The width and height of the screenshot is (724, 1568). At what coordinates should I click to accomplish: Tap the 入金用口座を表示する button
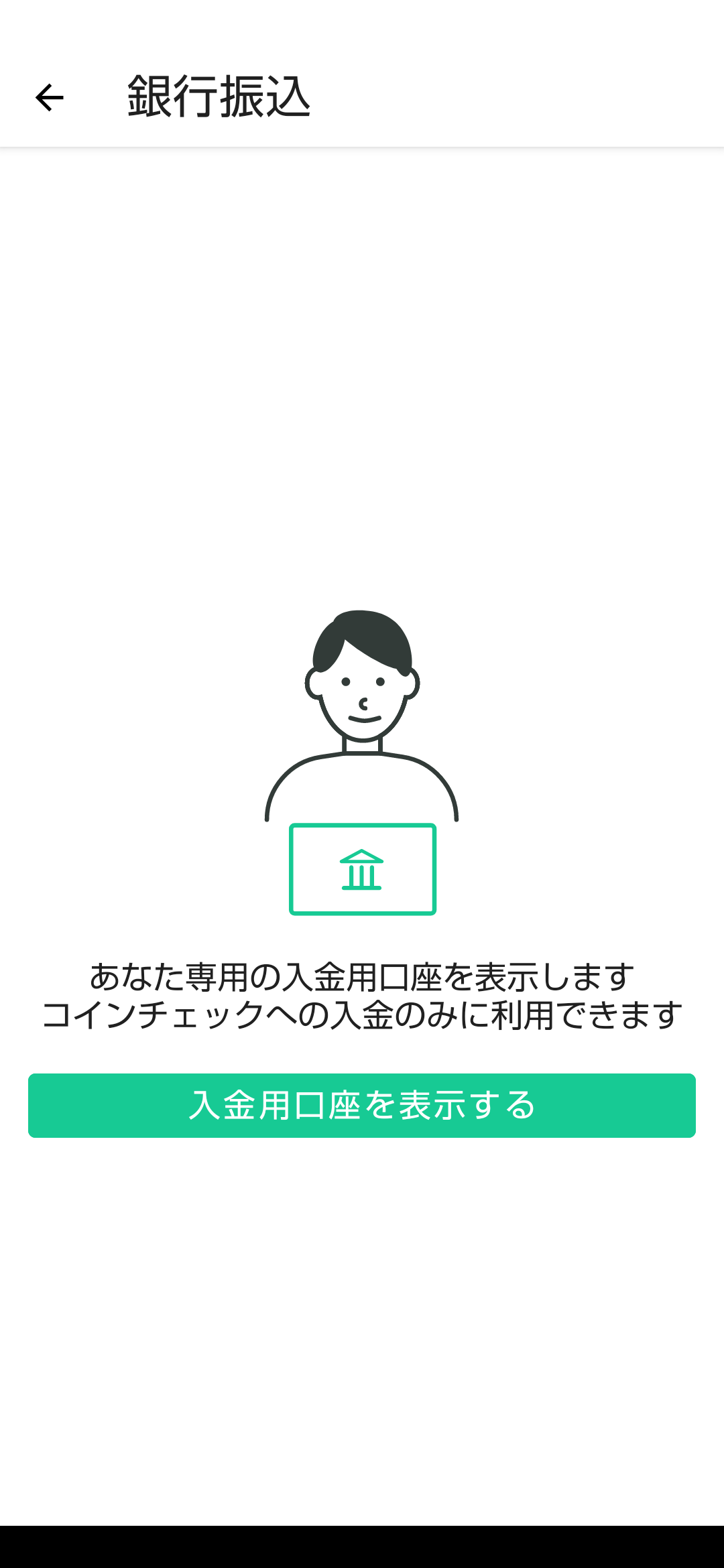(362, 1105)
